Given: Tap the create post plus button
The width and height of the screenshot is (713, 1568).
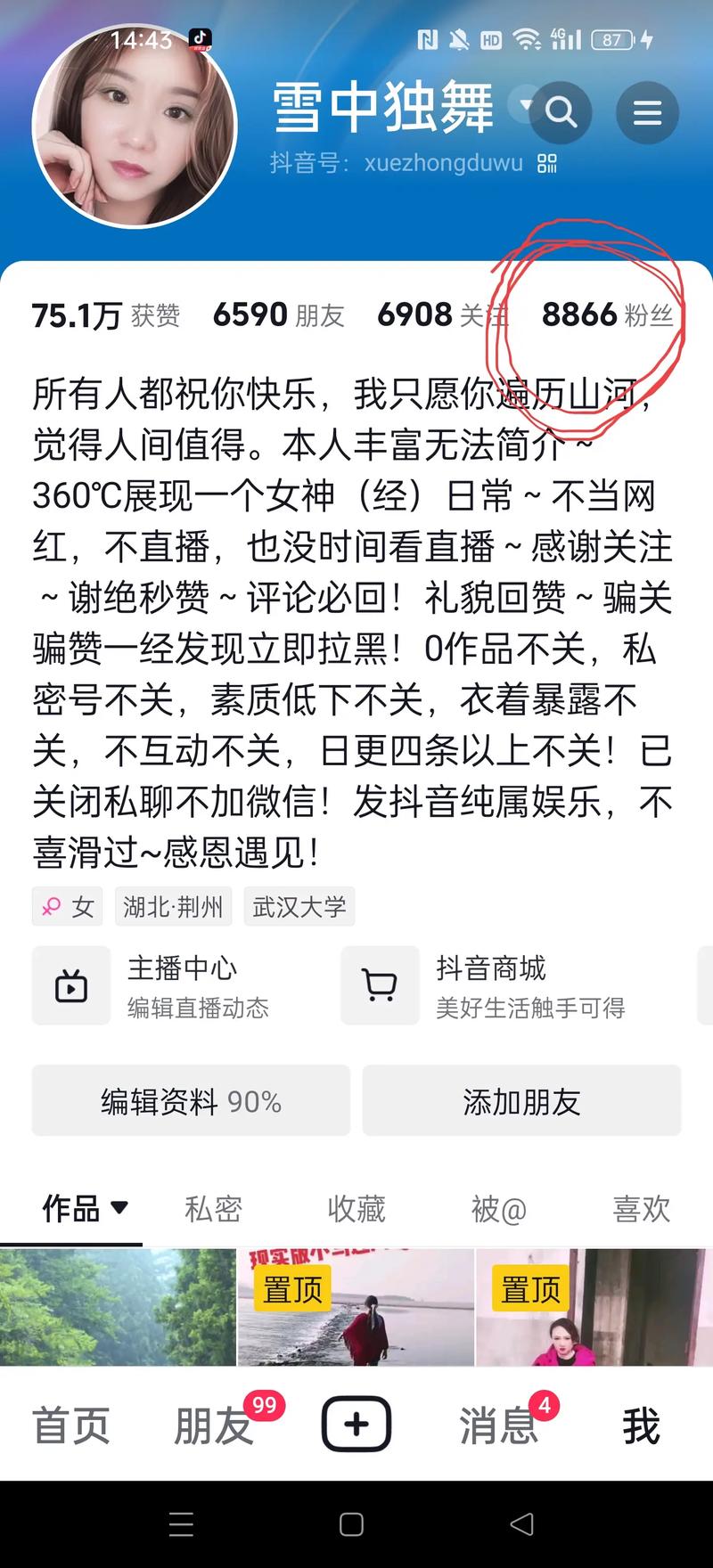Looking at the screenshot, I should [356, 1425].
